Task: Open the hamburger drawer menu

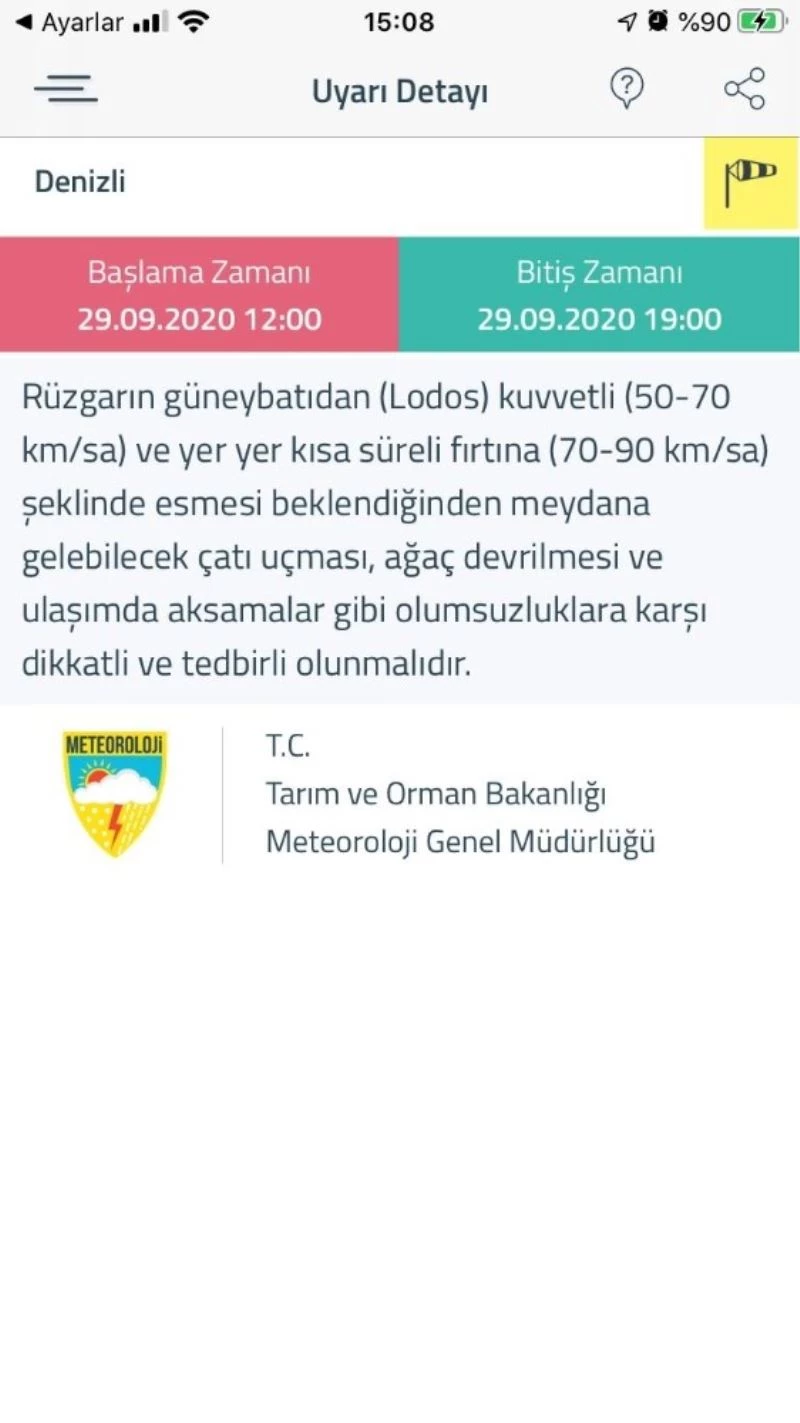Action: [x=65, y=90]
